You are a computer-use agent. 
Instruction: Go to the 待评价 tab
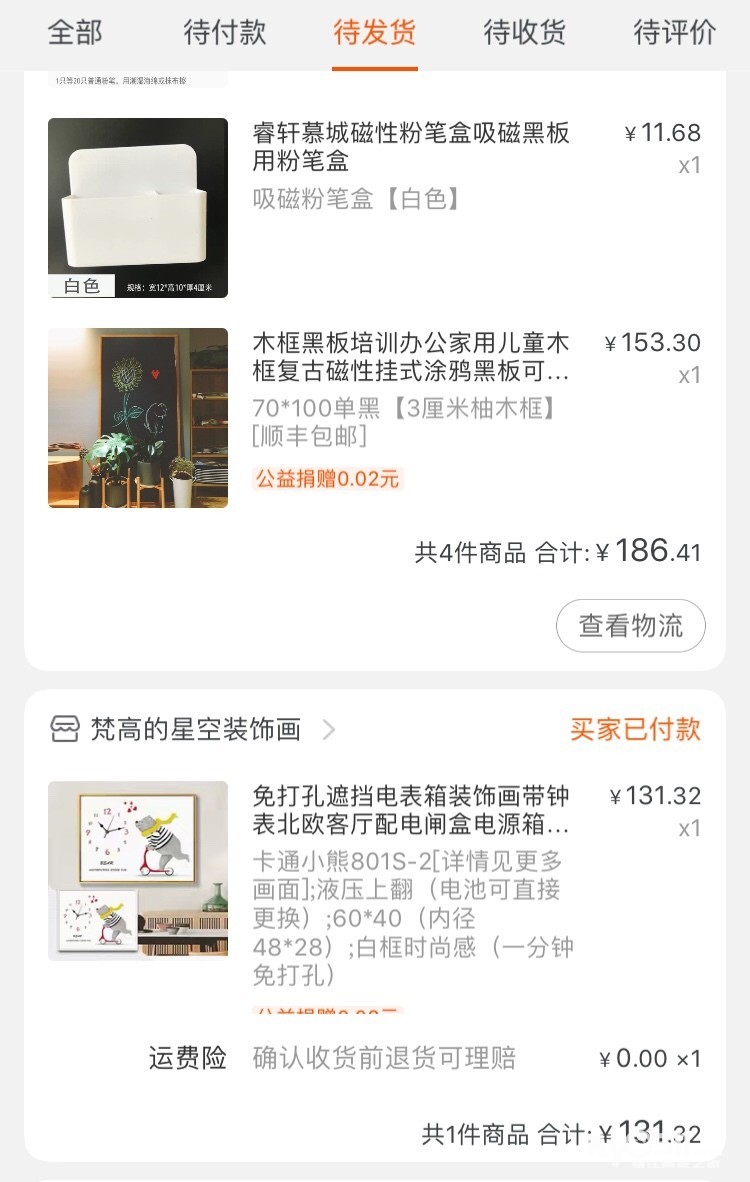675,32
